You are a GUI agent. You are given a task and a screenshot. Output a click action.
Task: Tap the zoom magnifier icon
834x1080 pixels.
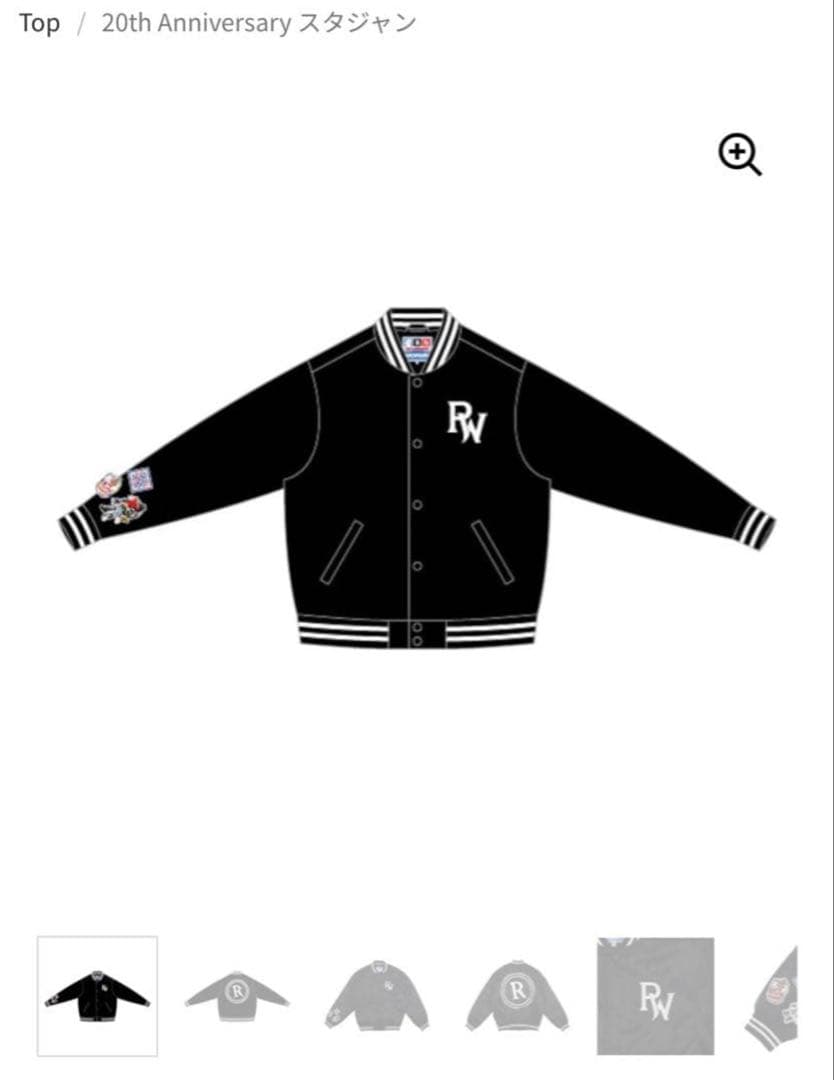coord(740,155)
